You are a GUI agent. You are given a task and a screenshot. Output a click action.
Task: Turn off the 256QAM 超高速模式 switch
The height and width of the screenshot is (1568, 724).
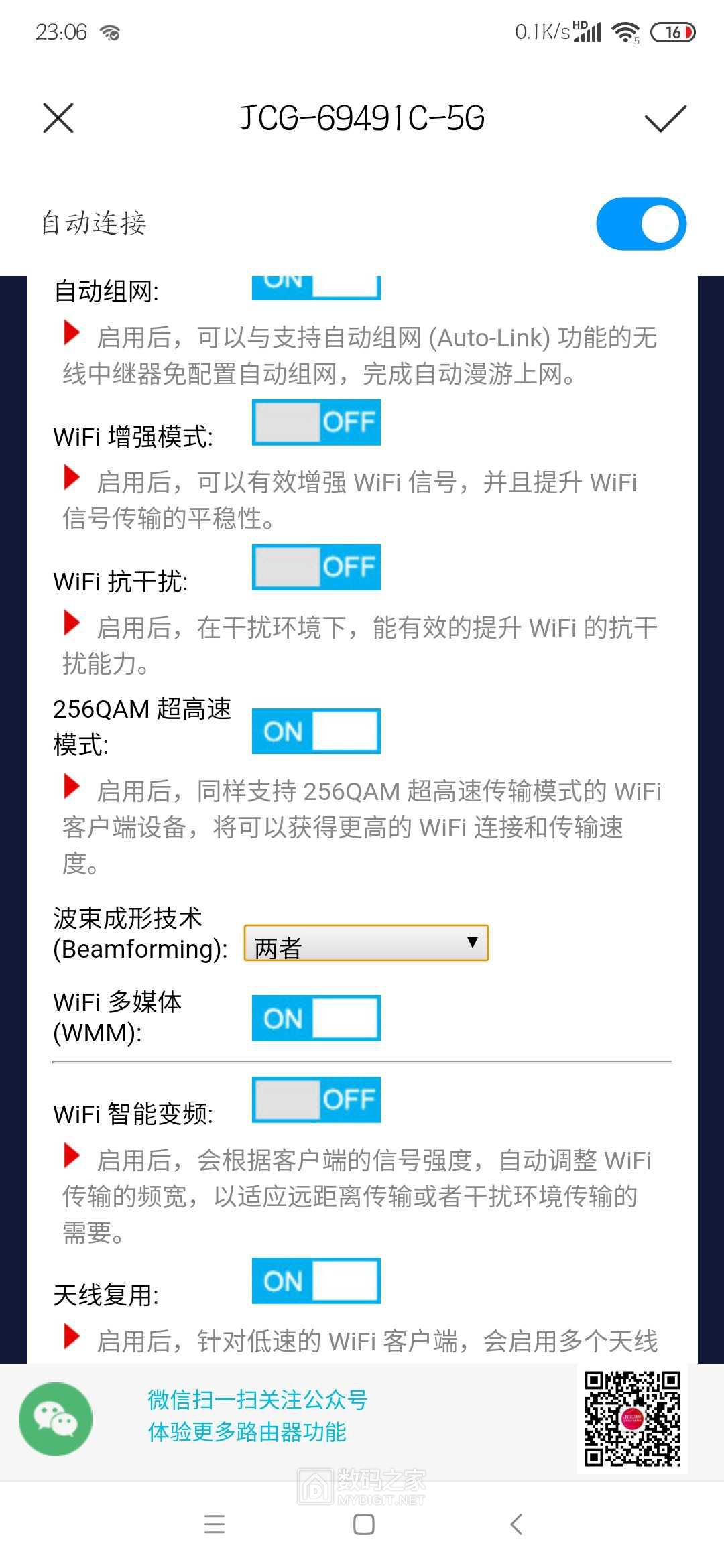coord(316,730)
